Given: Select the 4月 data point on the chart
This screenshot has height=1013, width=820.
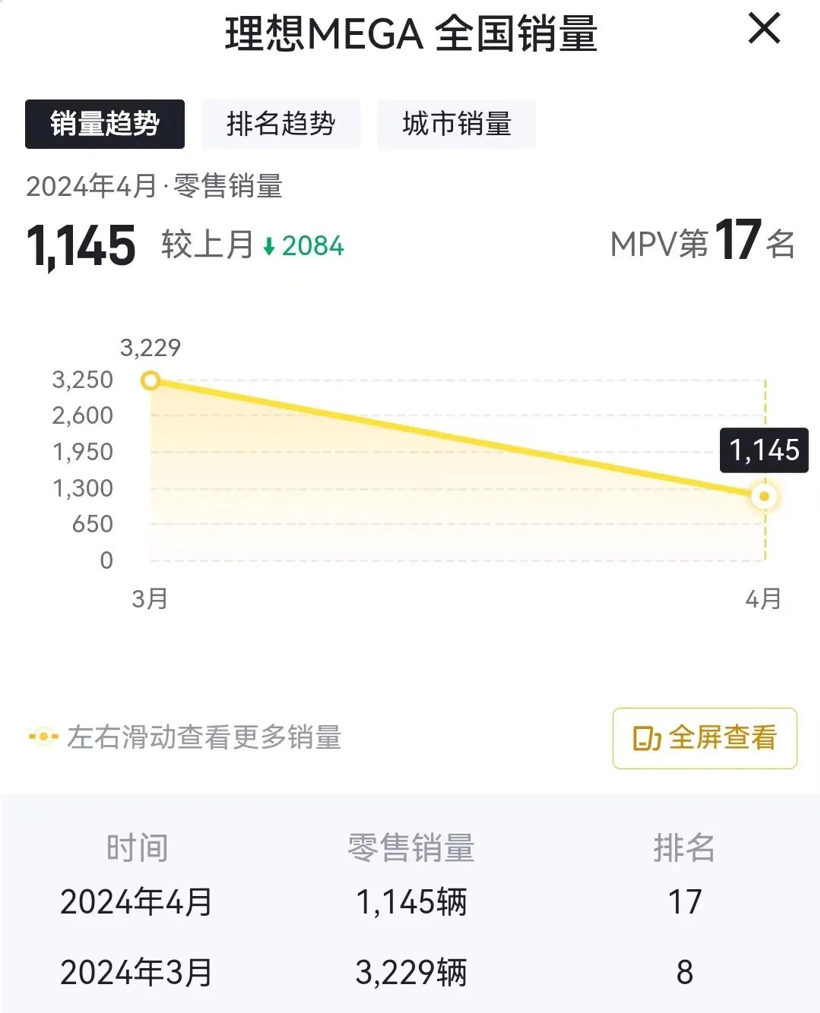Looking at the screenshot, I should click(x=765, y=496).
